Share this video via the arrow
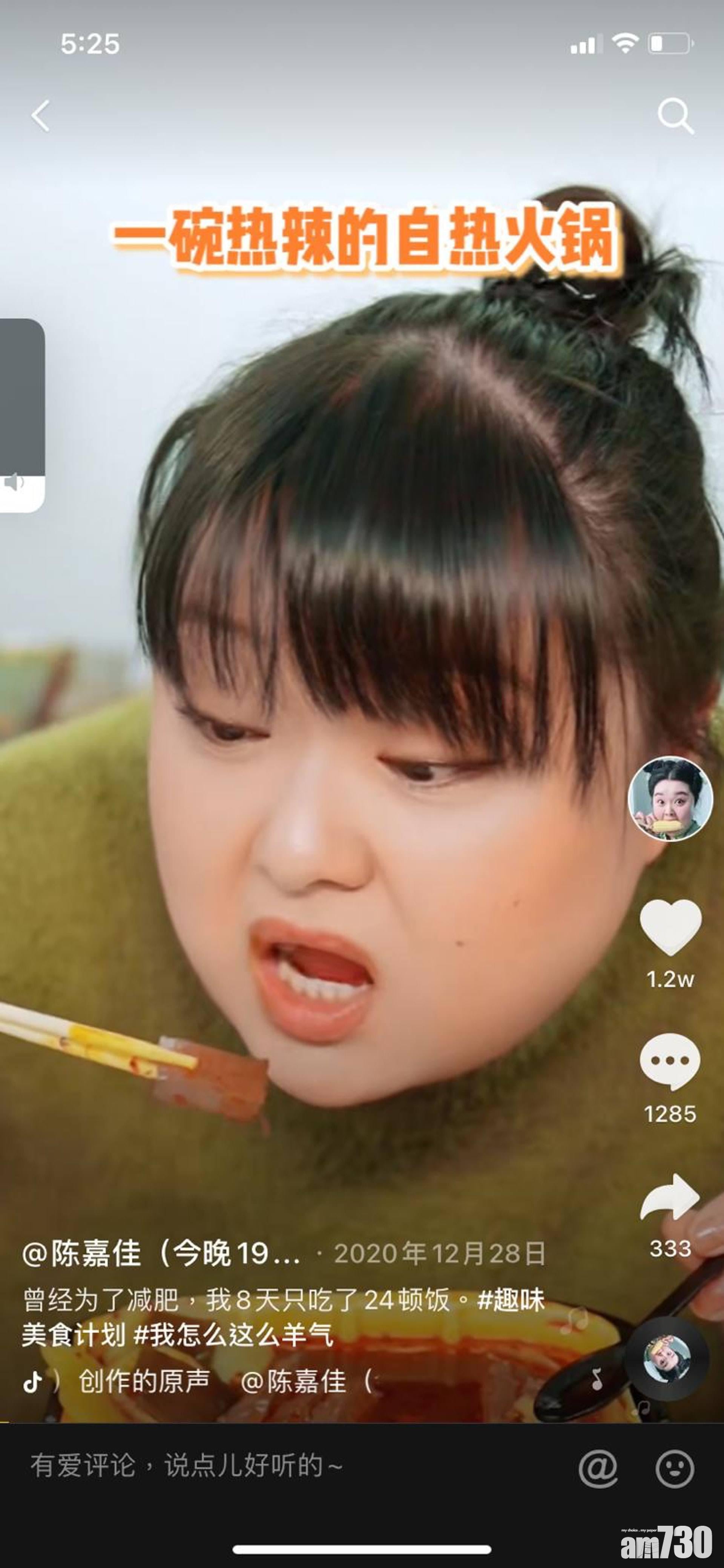Image resolution: width=724 pixels, height=1568 pixels. tap(670, 1197)
